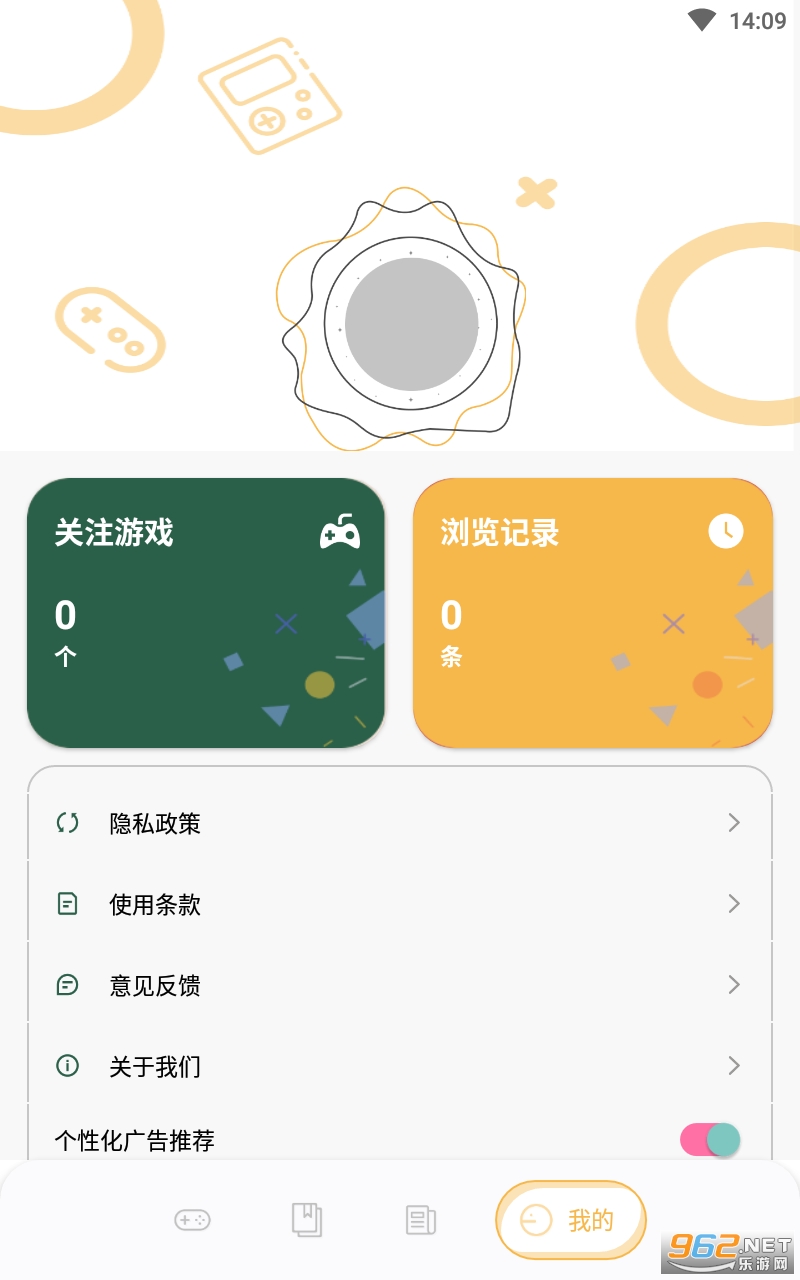Switch to the news article tab
Viewport: 800px width, 1280px height.
(421, 1220)
